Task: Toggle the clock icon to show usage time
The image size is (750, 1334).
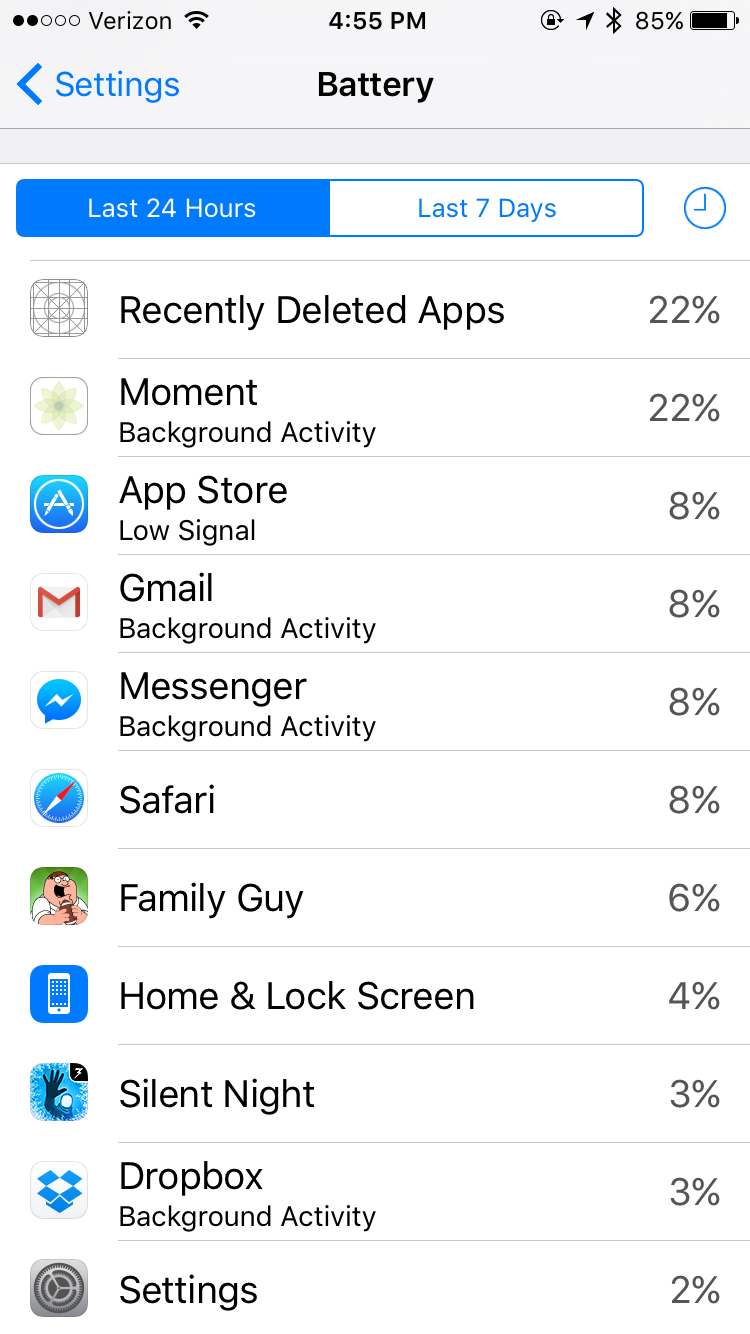Action: coord(704,208)
